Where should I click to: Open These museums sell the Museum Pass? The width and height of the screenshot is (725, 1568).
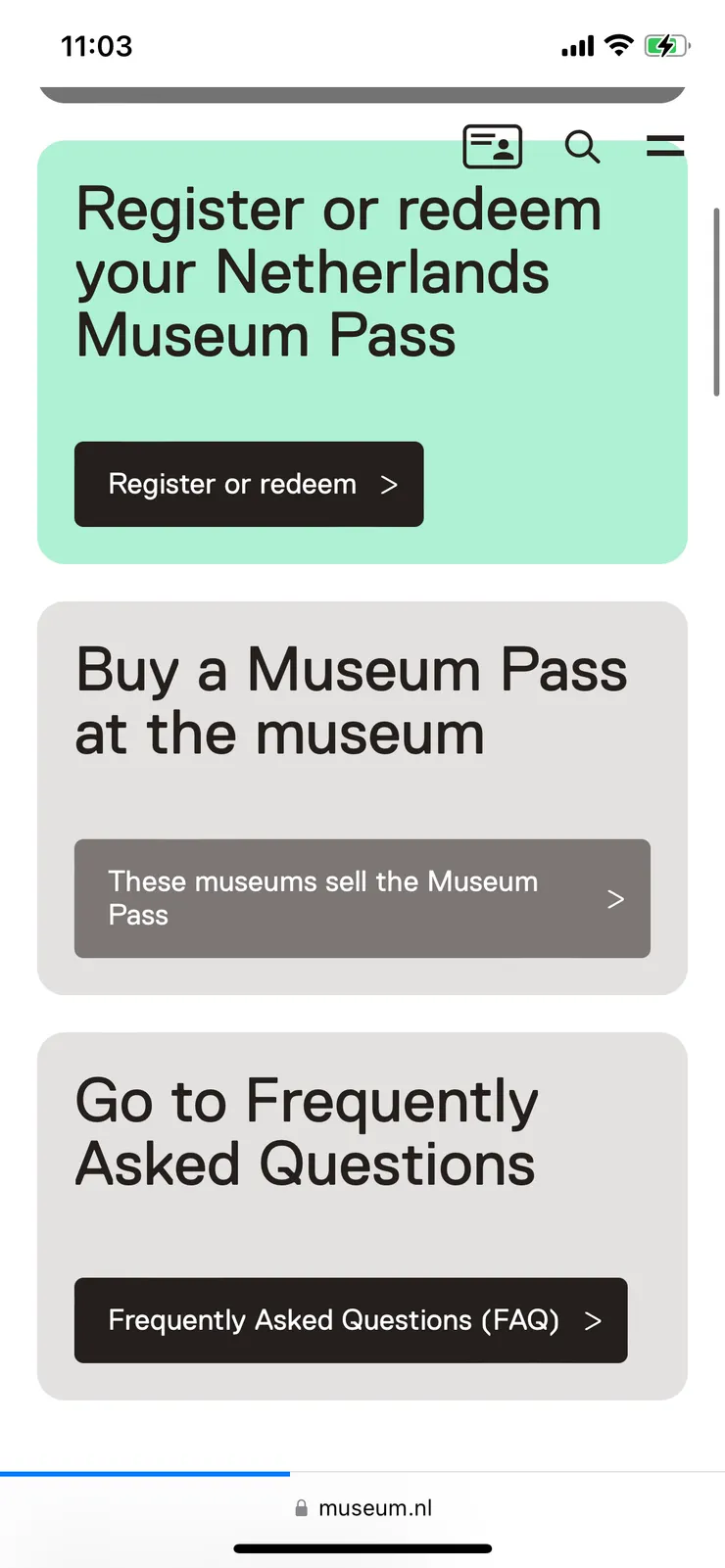pos(362,898)
